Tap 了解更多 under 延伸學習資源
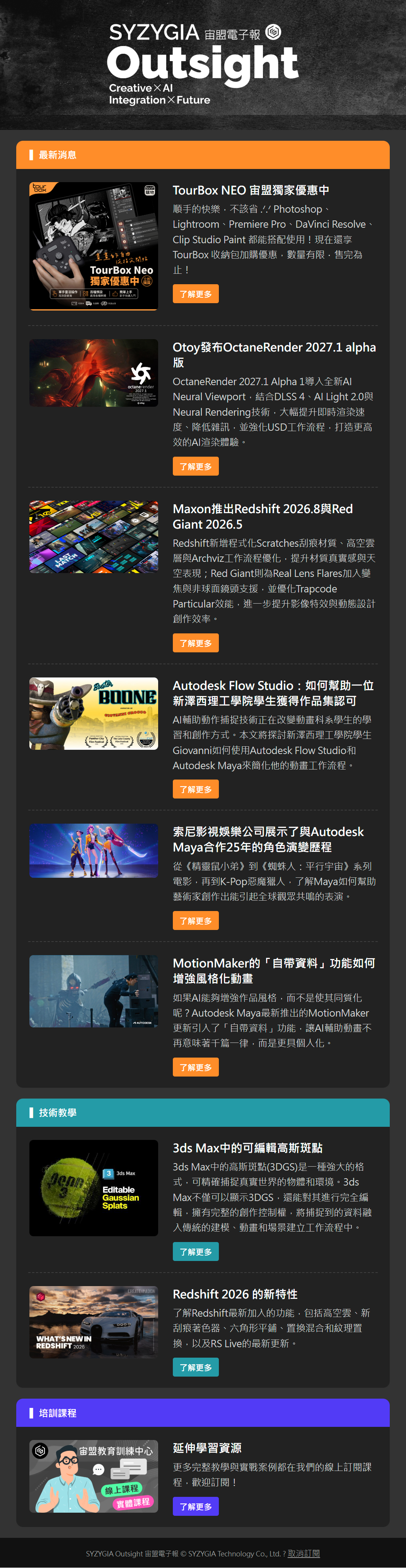The width and height of the screenshot is (406, 1568). pos(195,1507)
